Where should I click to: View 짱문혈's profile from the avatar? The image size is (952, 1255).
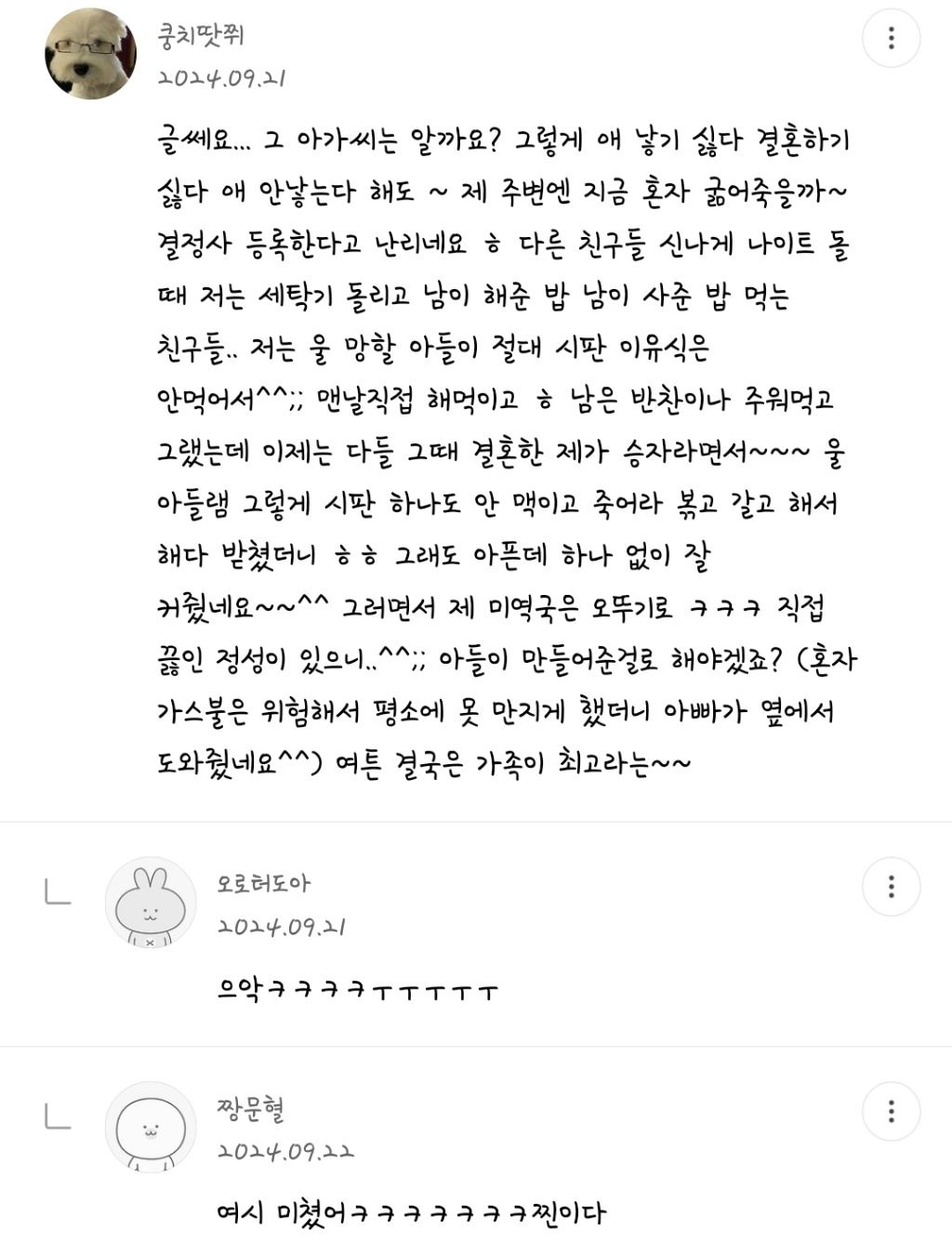(x=151, y=1127)
